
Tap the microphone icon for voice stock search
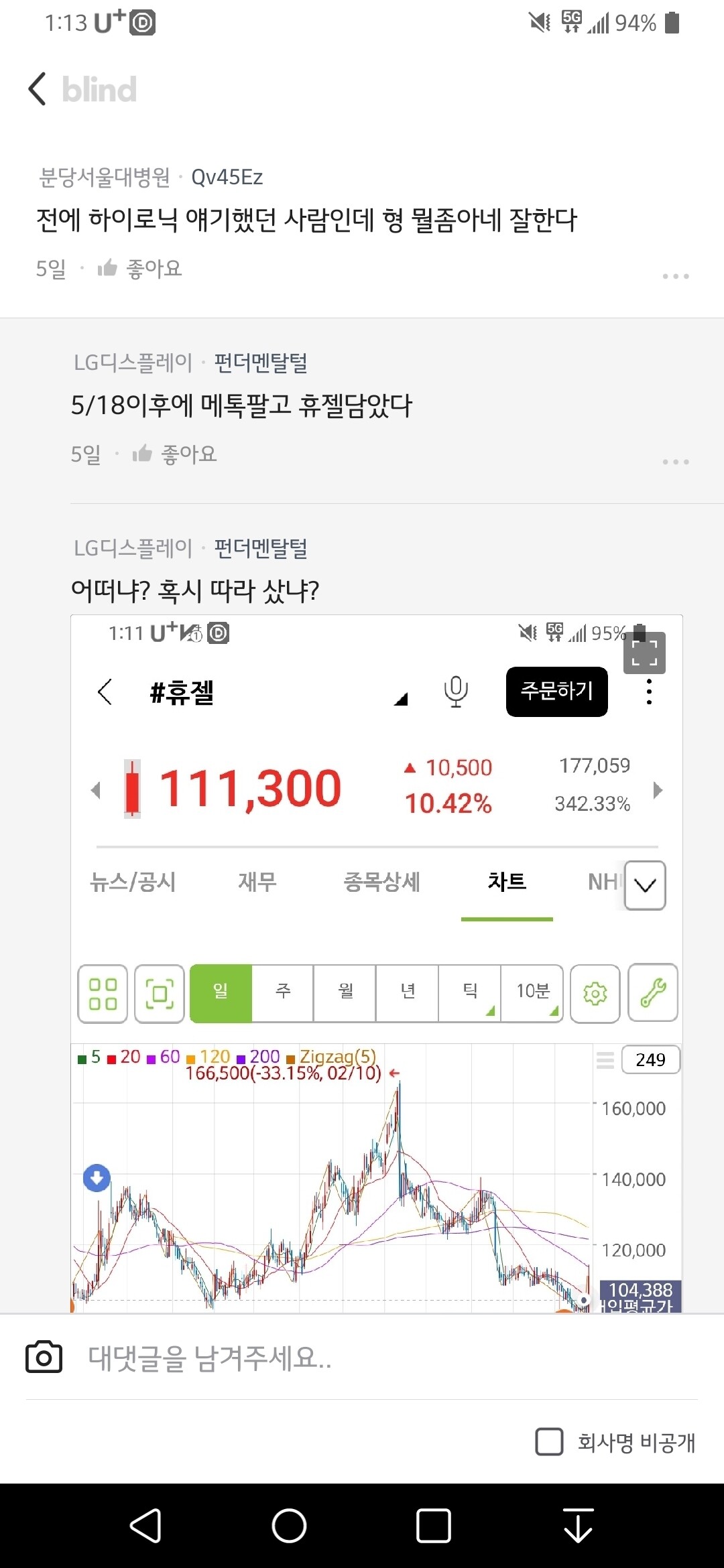point(455,692)
